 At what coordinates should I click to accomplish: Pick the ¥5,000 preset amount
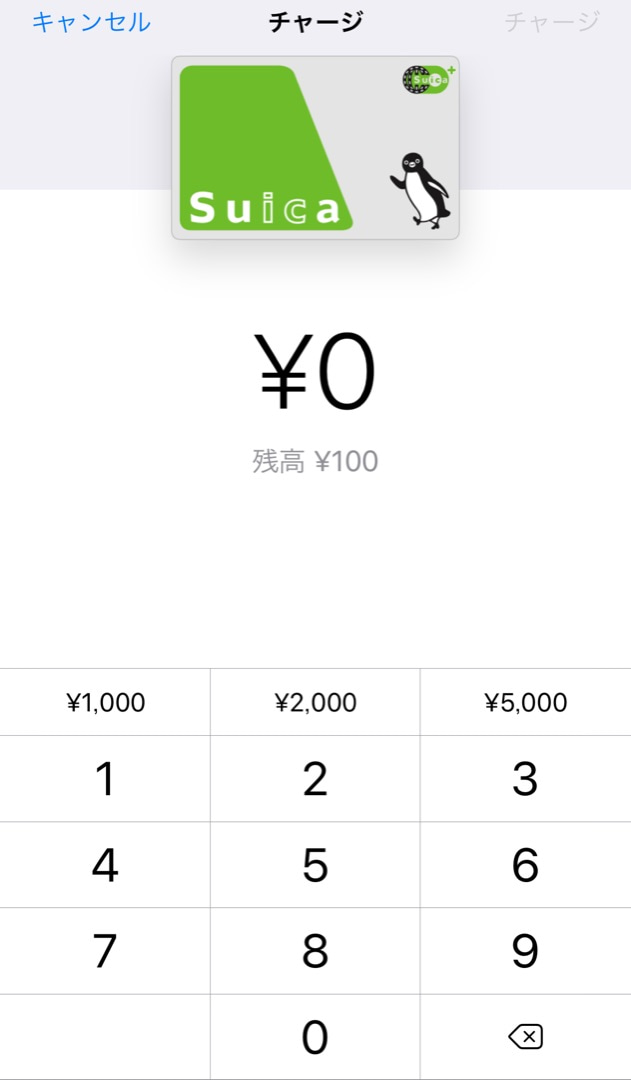point(526,703)
